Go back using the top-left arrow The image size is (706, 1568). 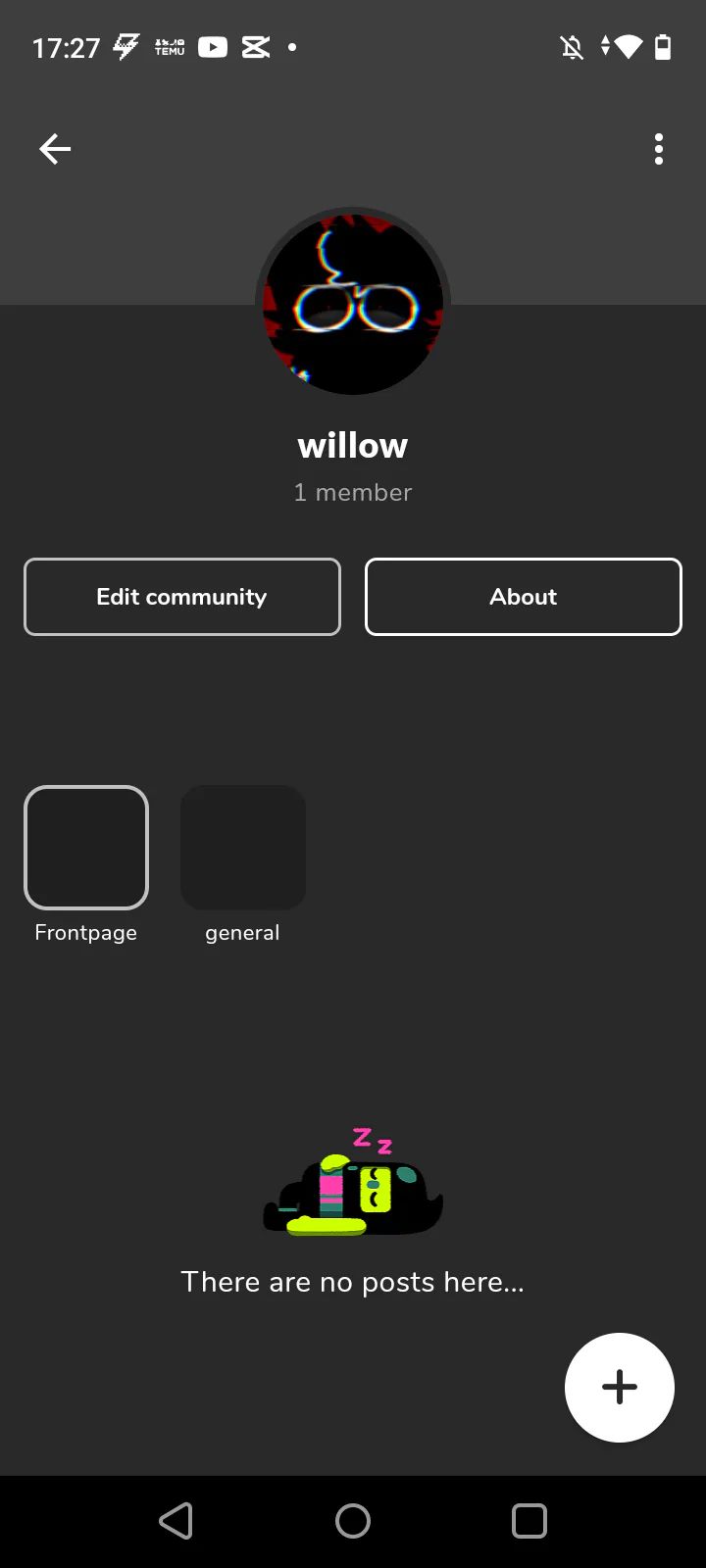pos(55,149)
